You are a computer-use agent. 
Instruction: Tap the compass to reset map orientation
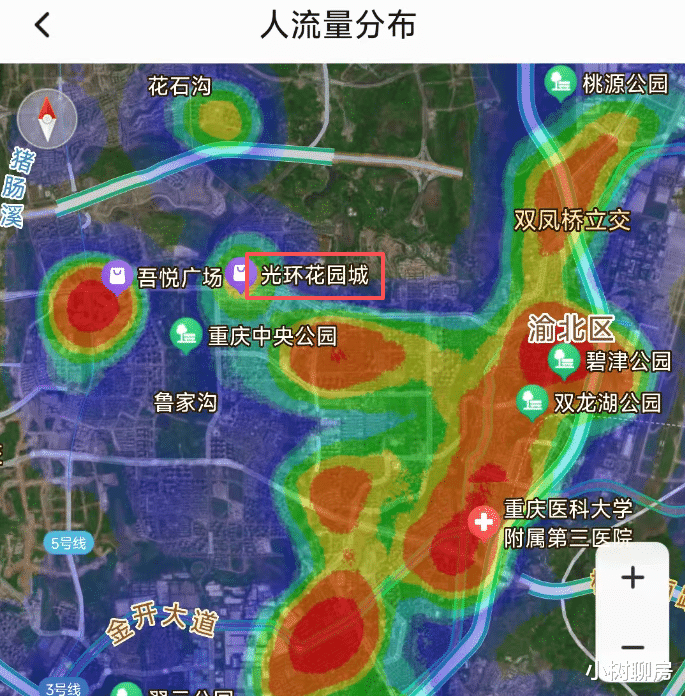point(47,119)
